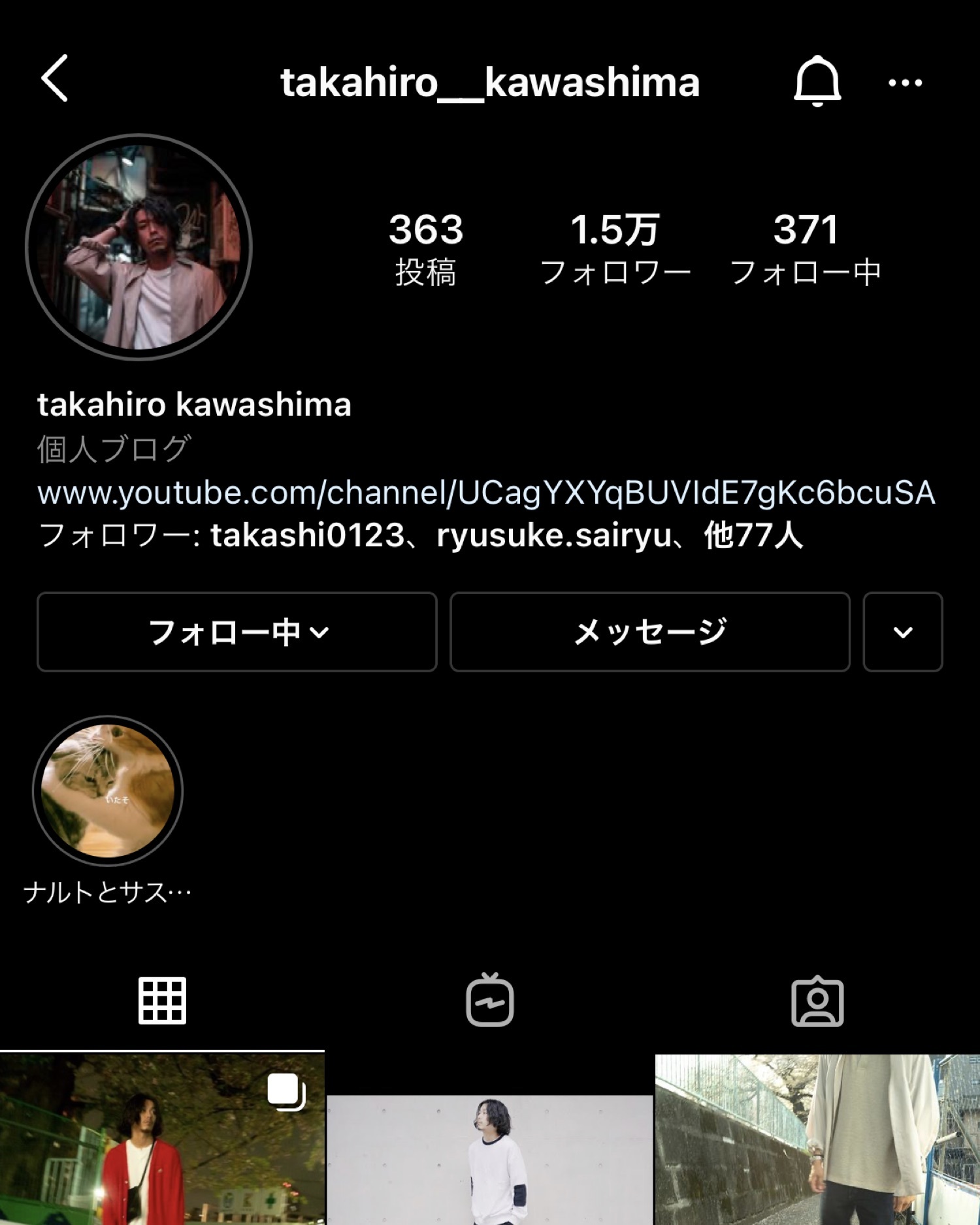Switch to the IGTV videos tab

(489, 1000)
